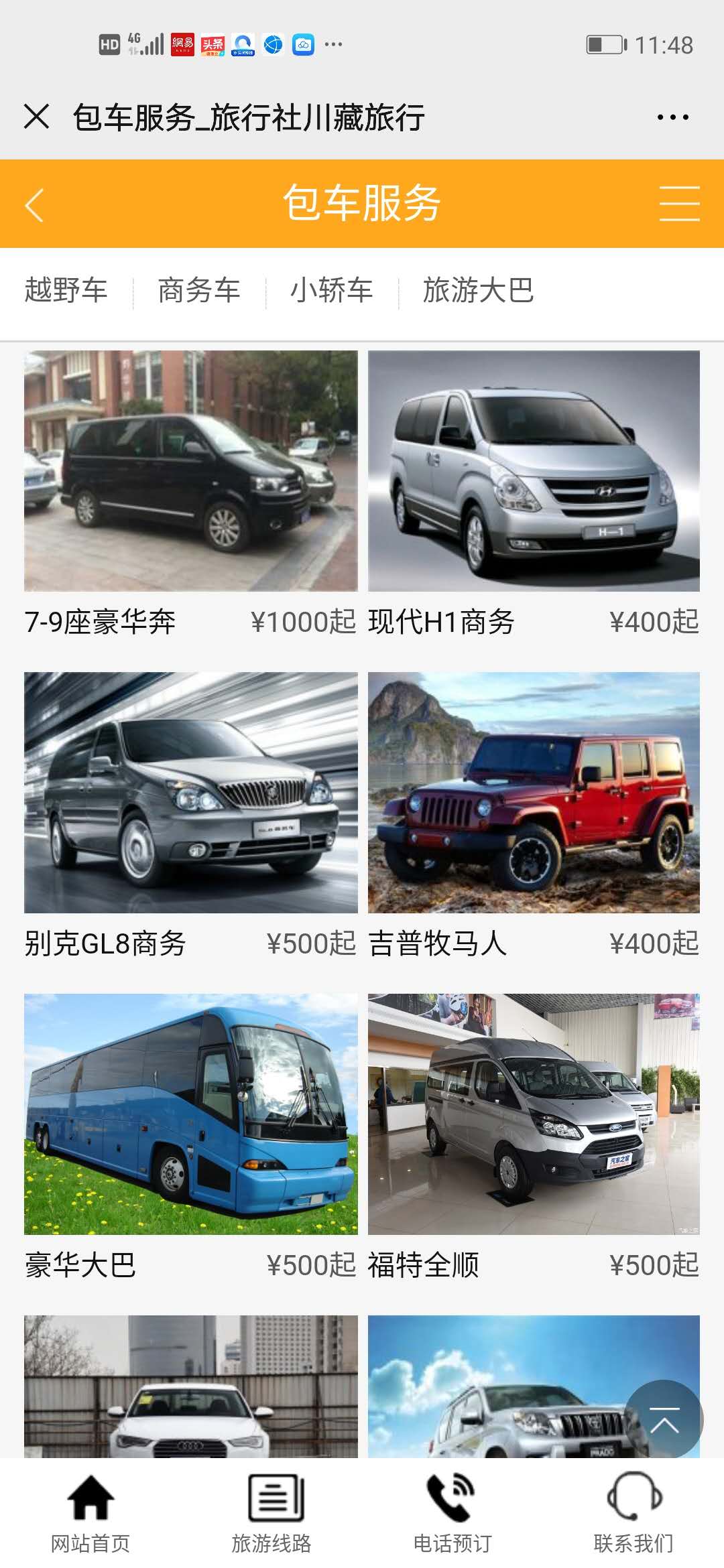Select the 商务车 category

point(199,291)
